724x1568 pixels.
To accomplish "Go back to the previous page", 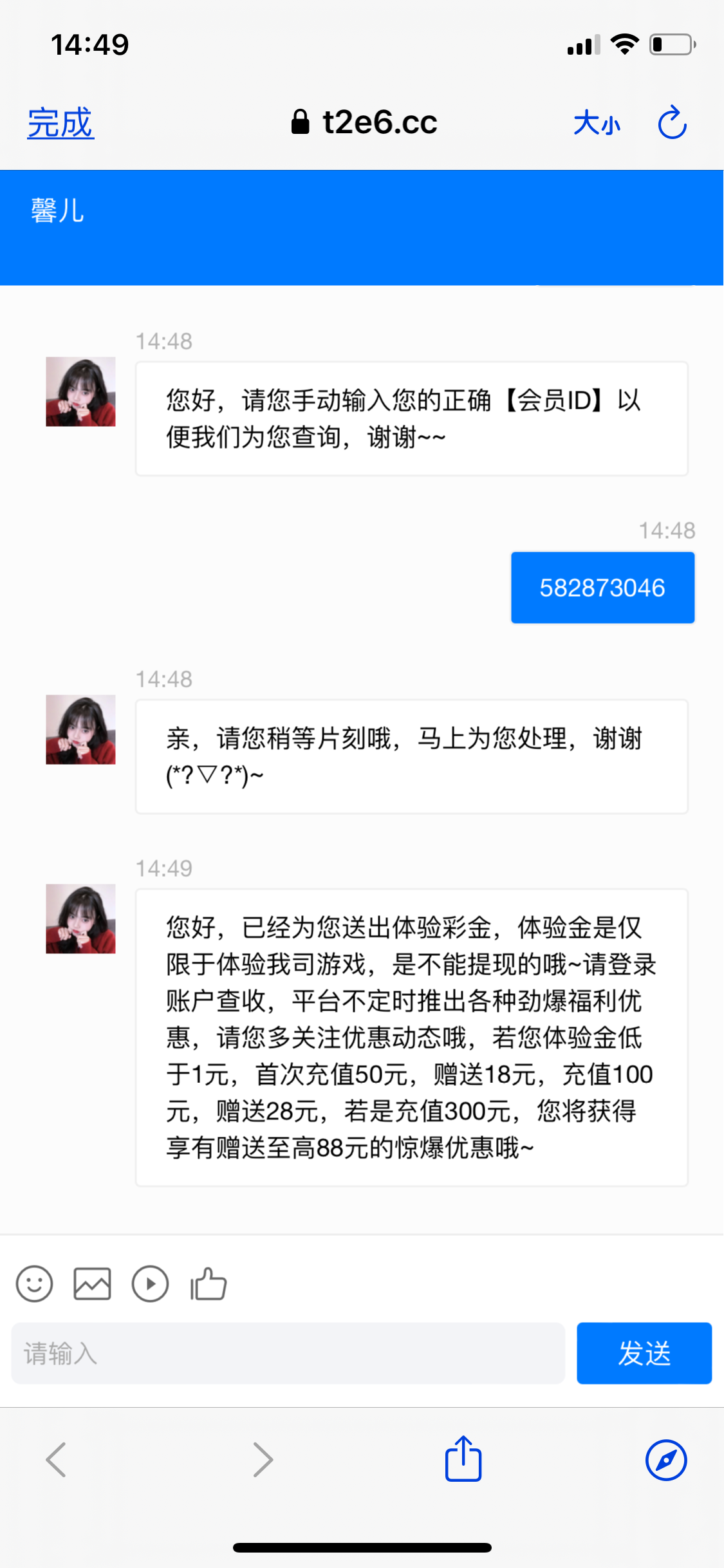I will (57, 1459).
